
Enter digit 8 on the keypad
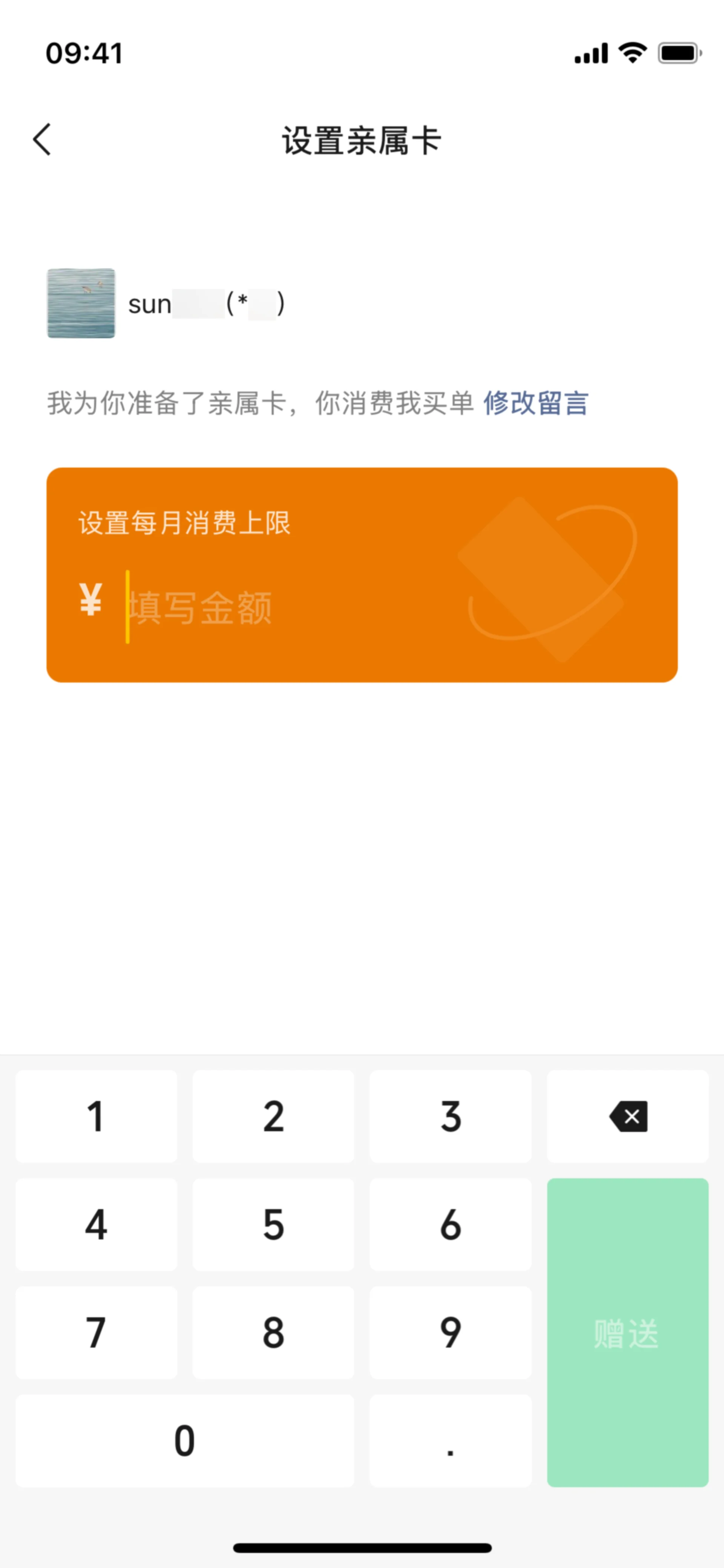[273, 1332]
